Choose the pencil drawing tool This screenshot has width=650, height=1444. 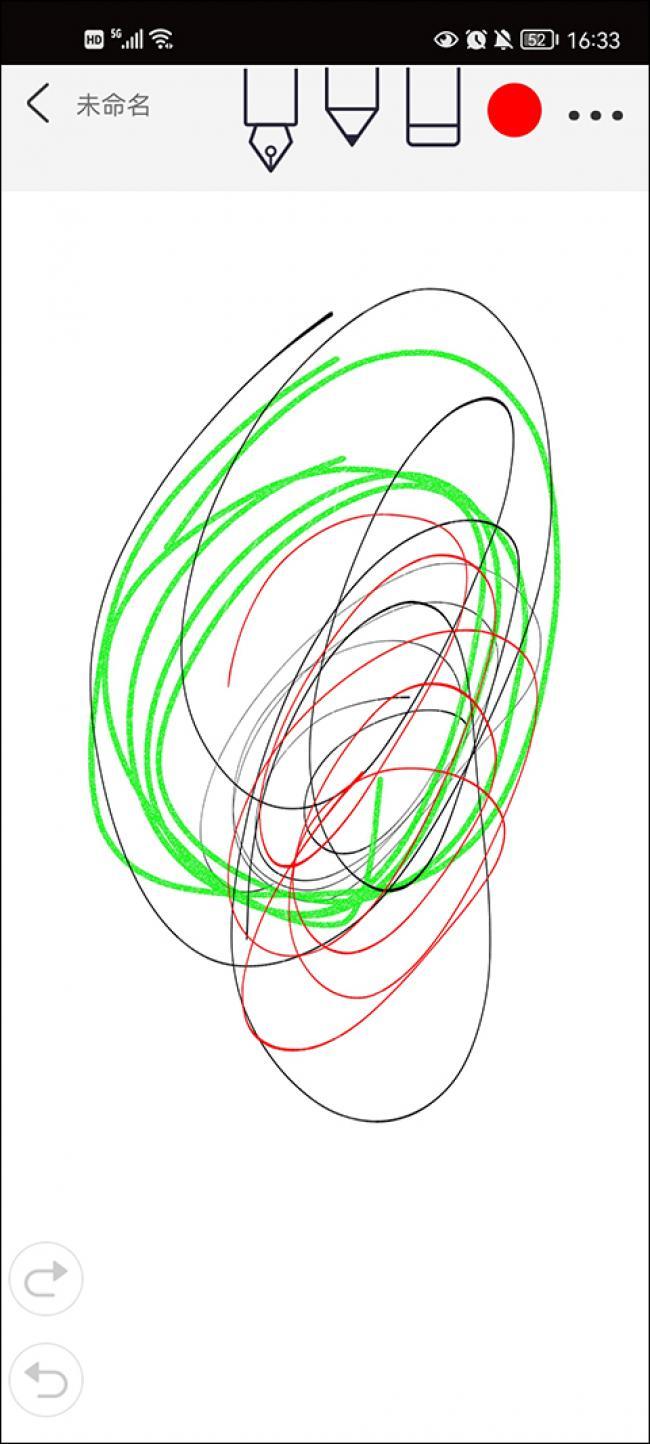point(352,106)
